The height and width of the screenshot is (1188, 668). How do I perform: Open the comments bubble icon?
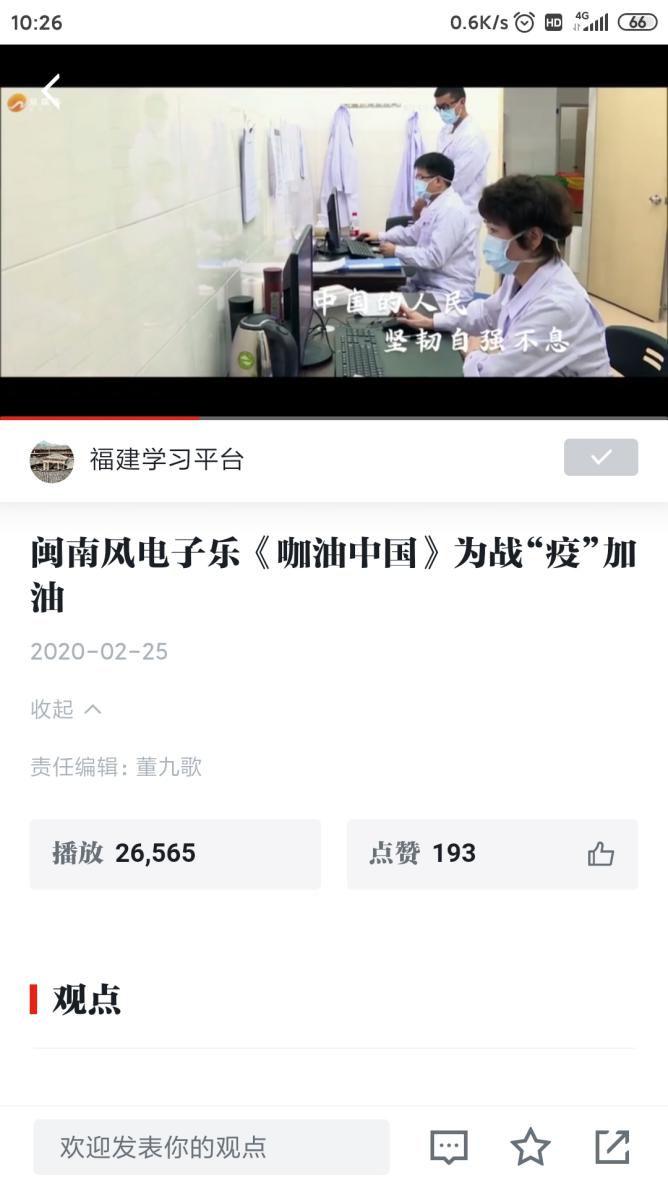(x=449, y=1147)
